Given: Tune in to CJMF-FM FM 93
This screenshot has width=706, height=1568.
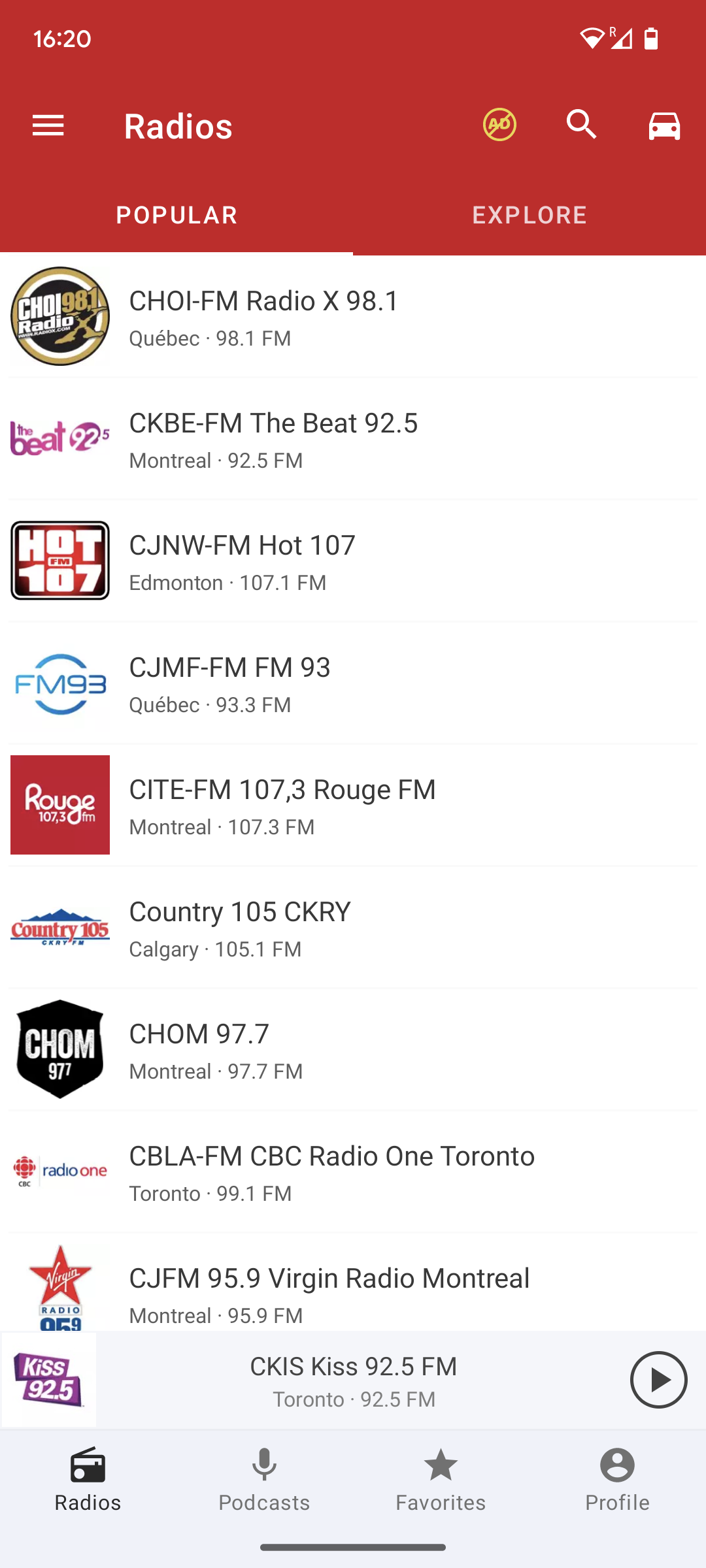Looking at the screenshot, I should (353, 683).
